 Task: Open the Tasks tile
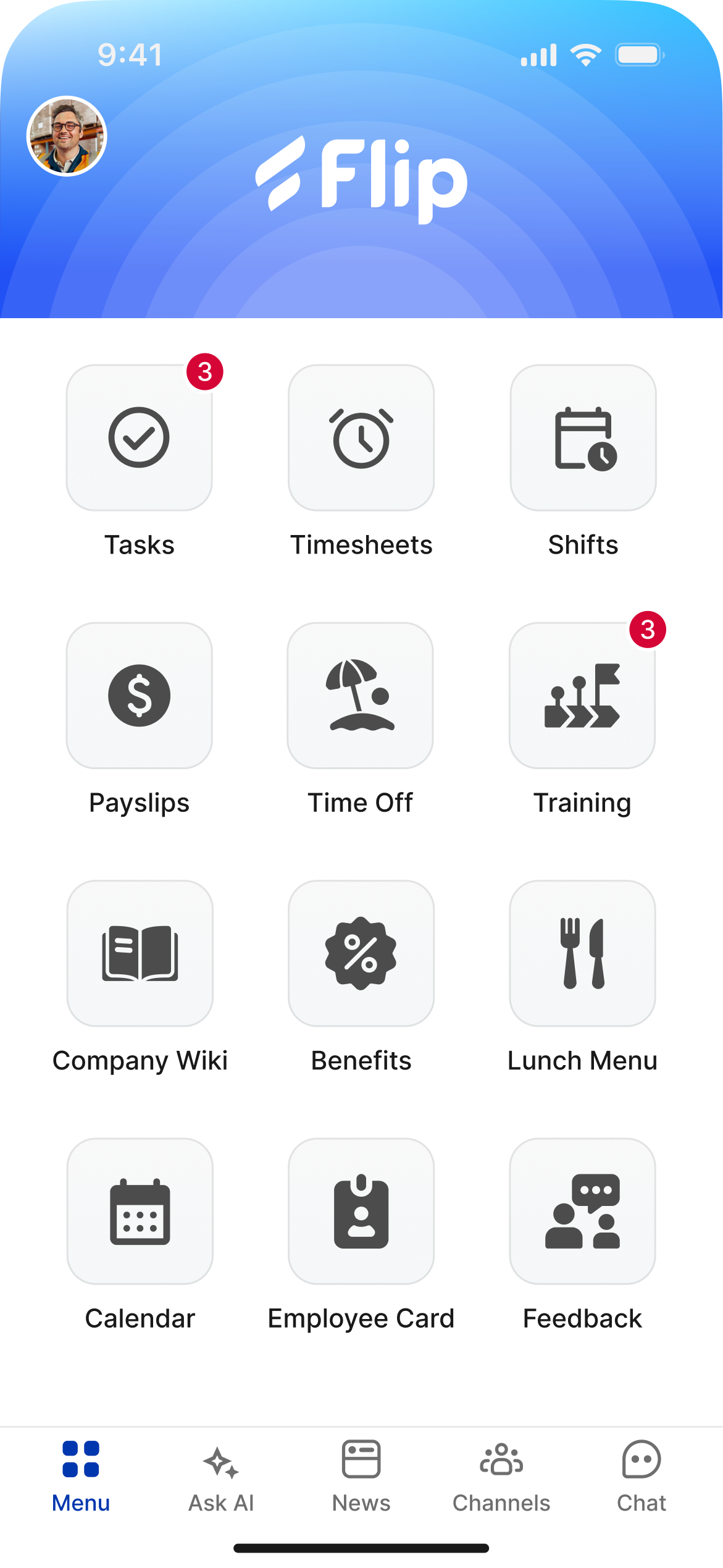point(139,437)
